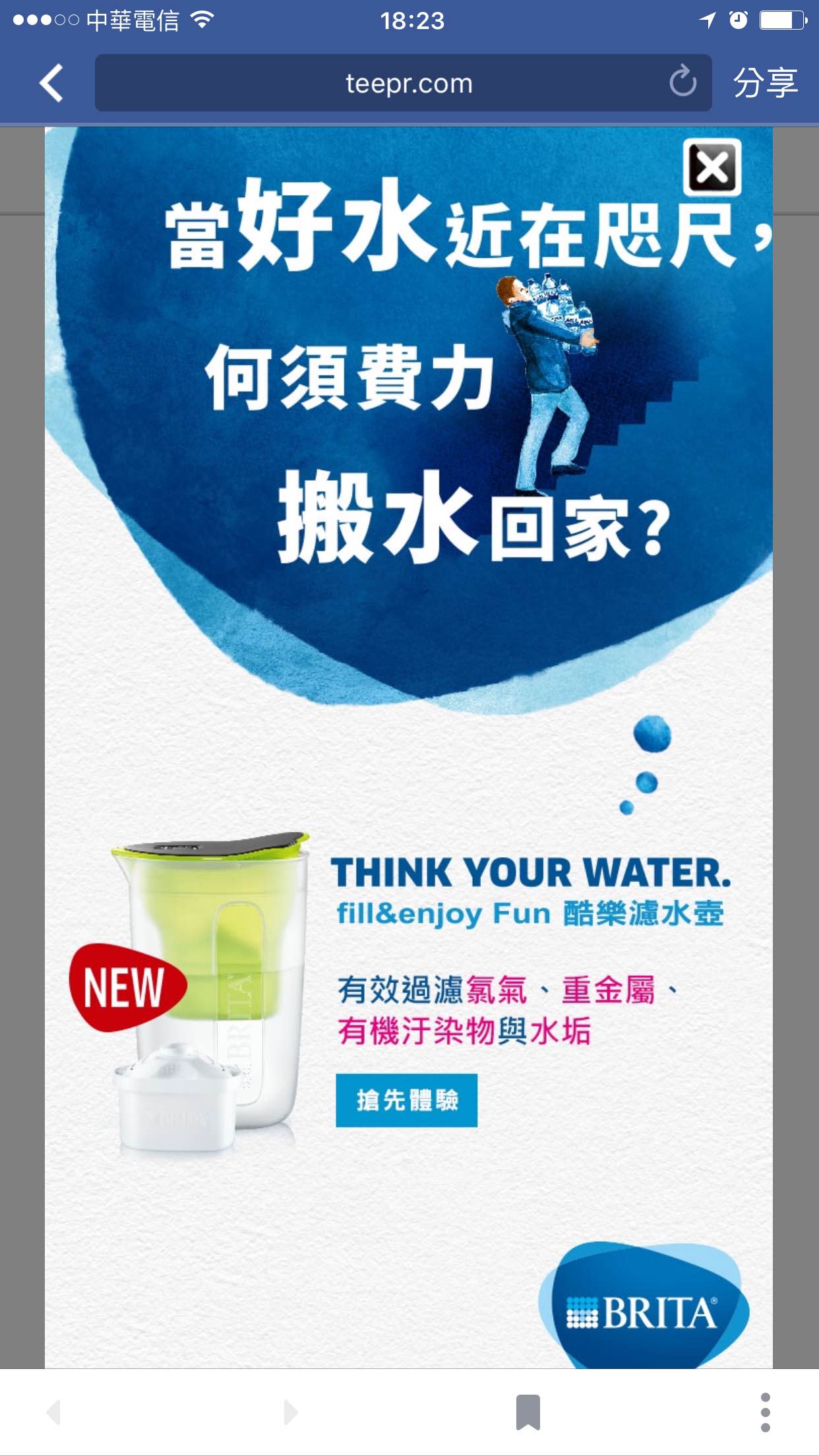
Task: Open the three-dot overflow menu
Action: point(765,1412)
